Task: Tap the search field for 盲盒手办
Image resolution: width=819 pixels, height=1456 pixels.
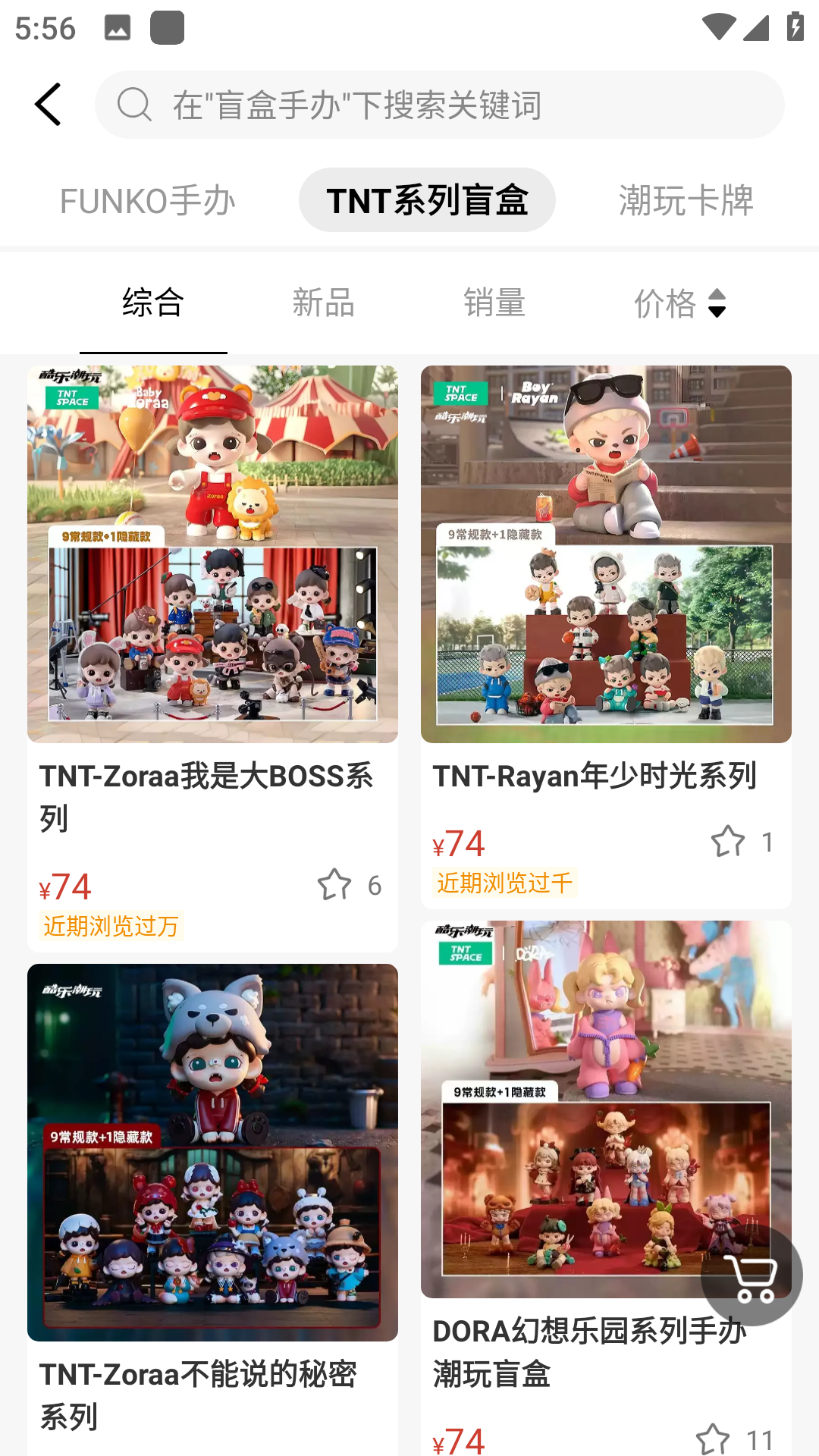Action: [x=440, y=105]
